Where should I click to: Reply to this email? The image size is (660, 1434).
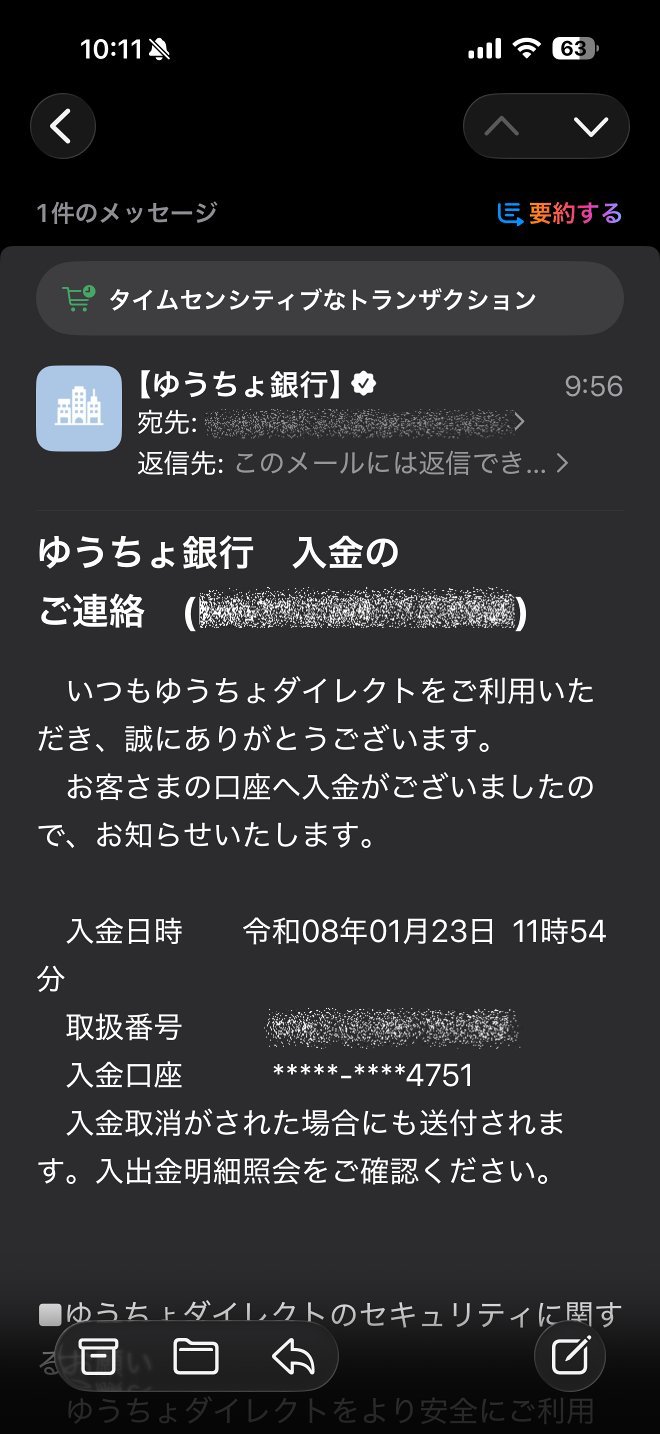click(x=293, y=1355)
